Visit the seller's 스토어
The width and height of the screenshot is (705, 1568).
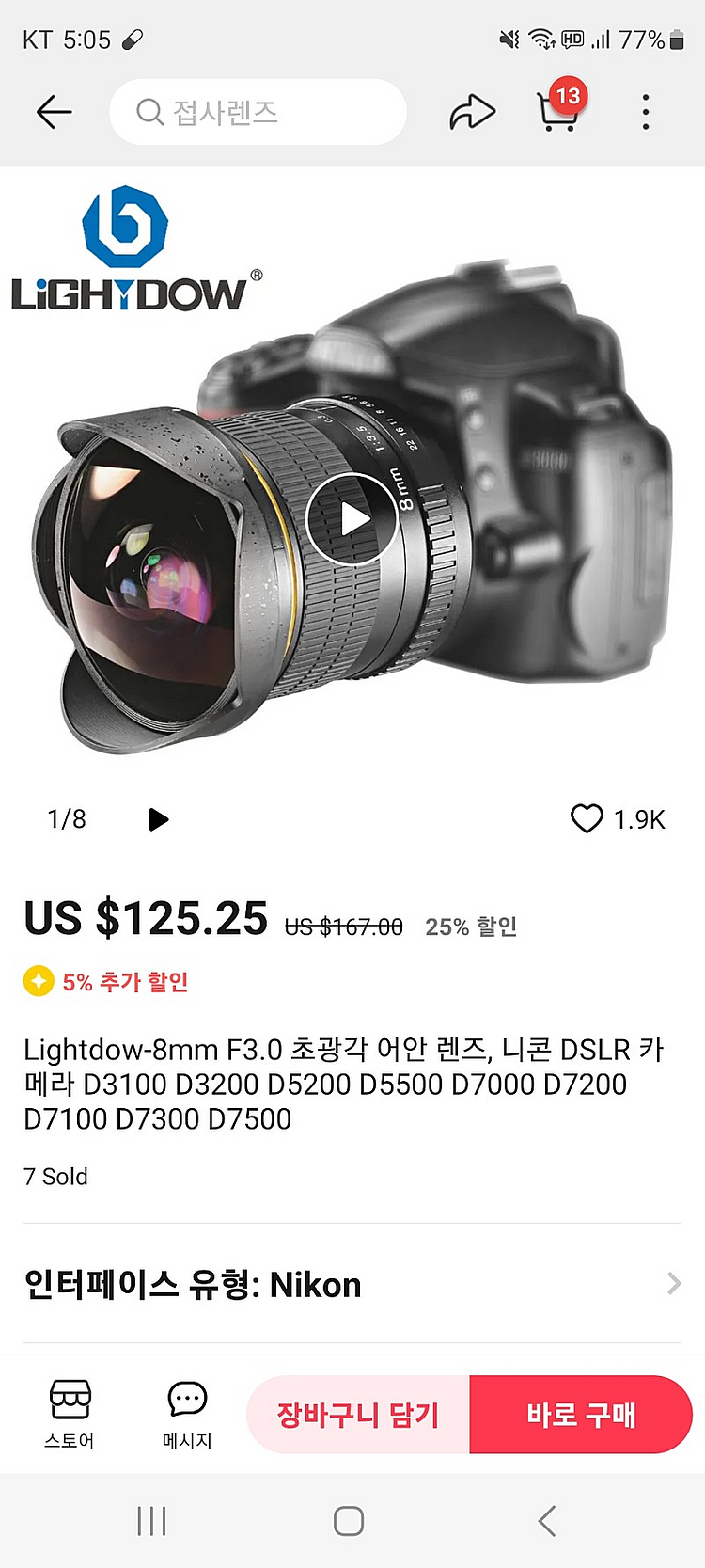coord(70,1414)
